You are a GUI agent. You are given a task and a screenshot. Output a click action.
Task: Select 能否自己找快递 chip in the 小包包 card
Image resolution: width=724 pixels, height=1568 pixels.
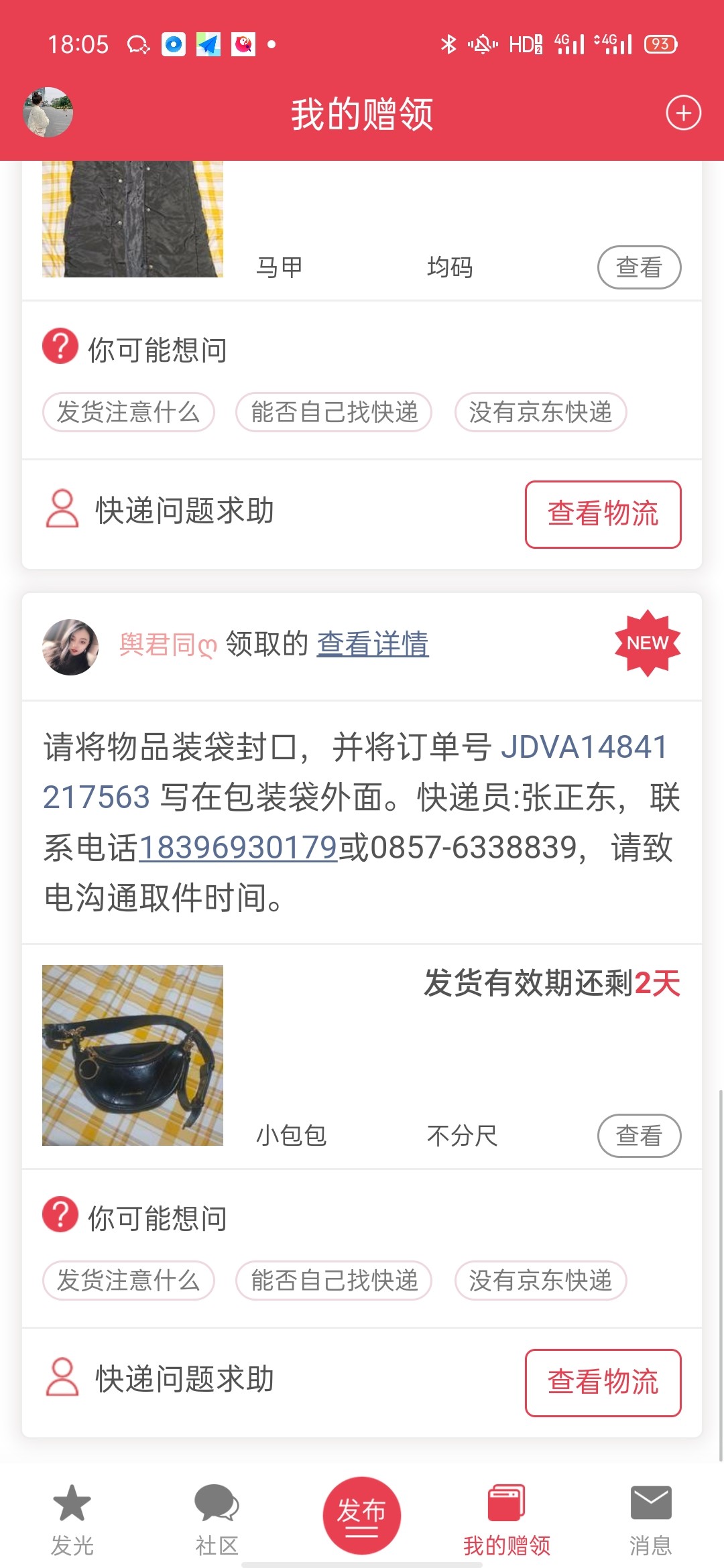click(334, 1281)
